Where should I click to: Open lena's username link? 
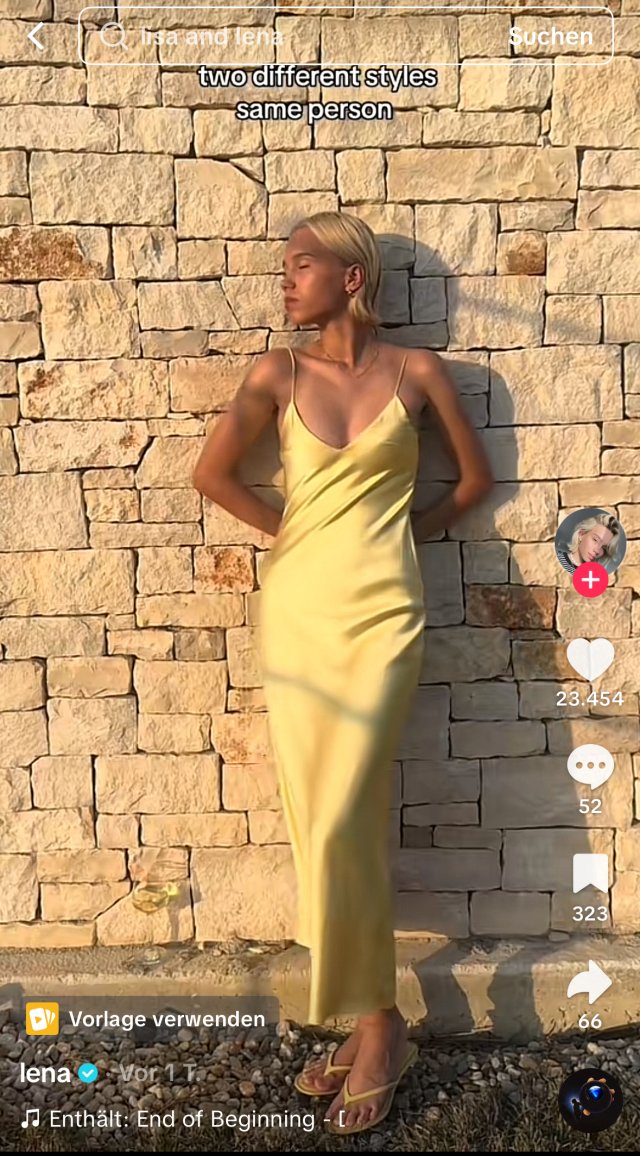(45, 1073)
